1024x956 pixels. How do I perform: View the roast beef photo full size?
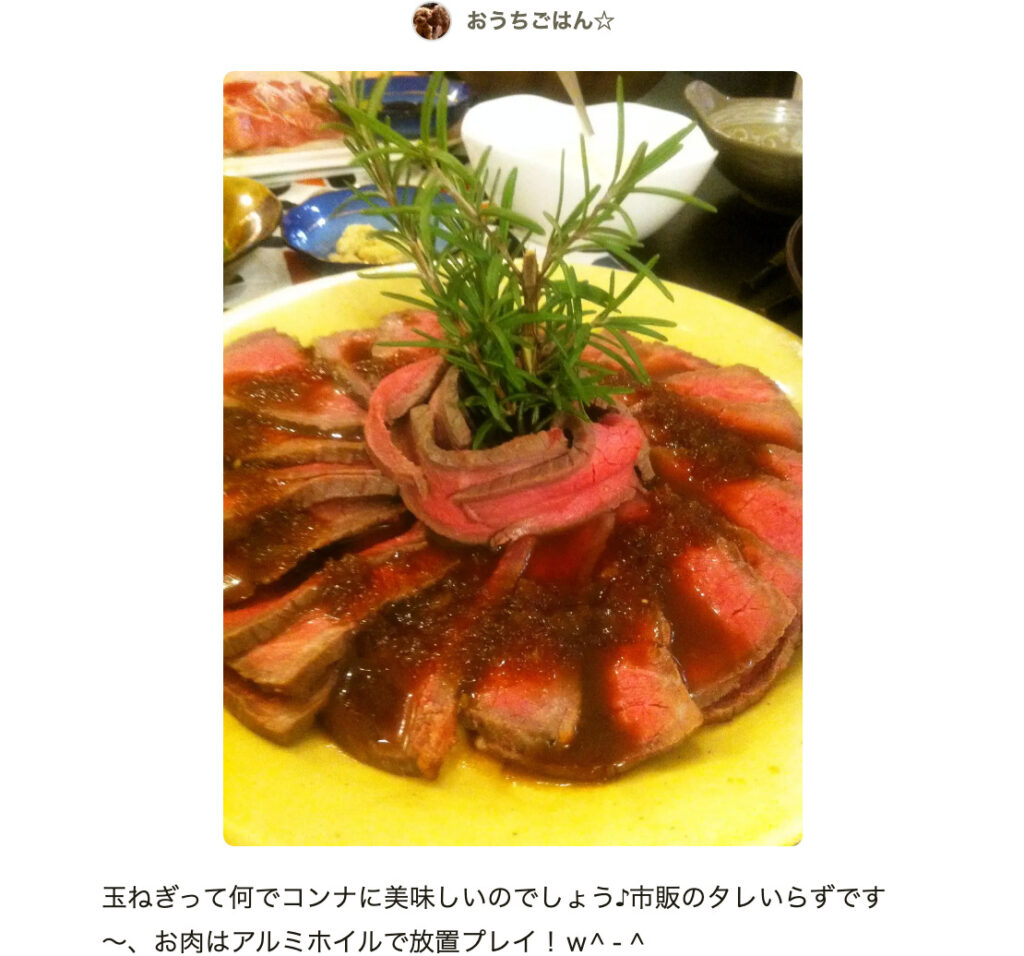click(512, 458)
